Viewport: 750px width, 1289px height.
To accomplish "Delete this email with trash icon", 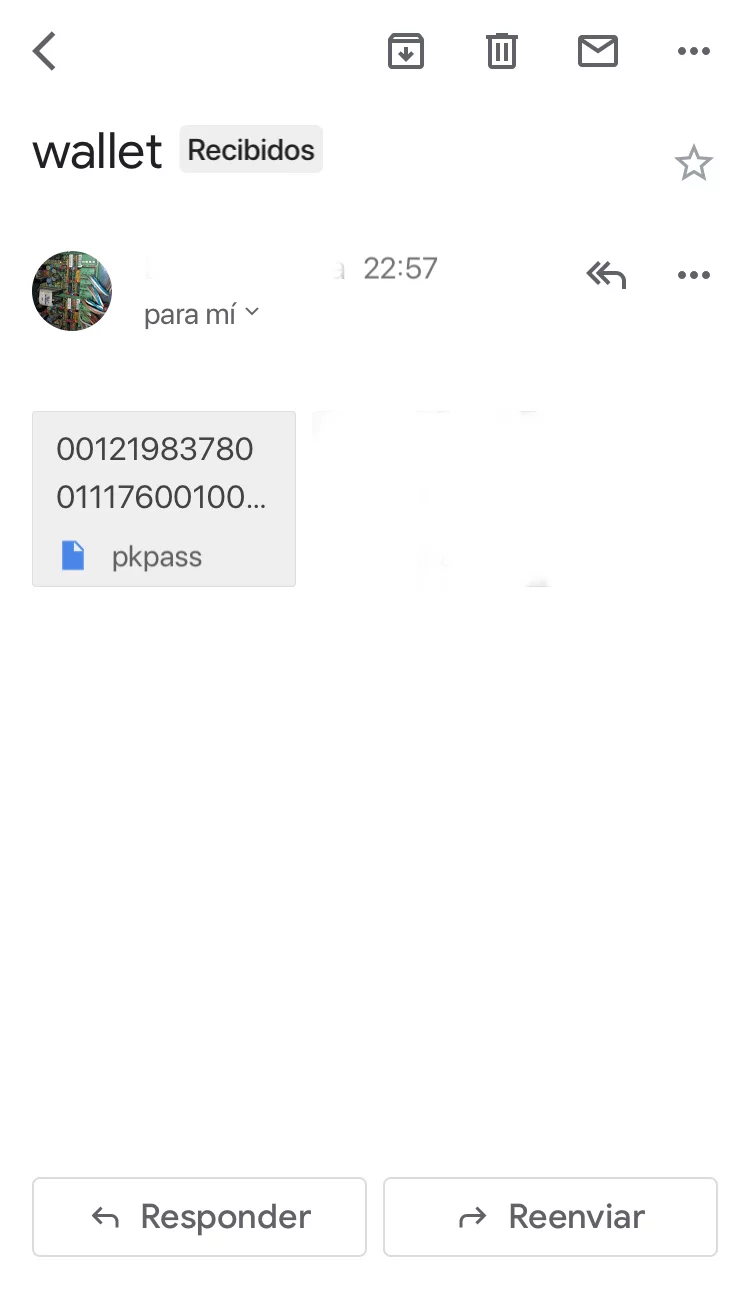I will (x=501, y=51).
